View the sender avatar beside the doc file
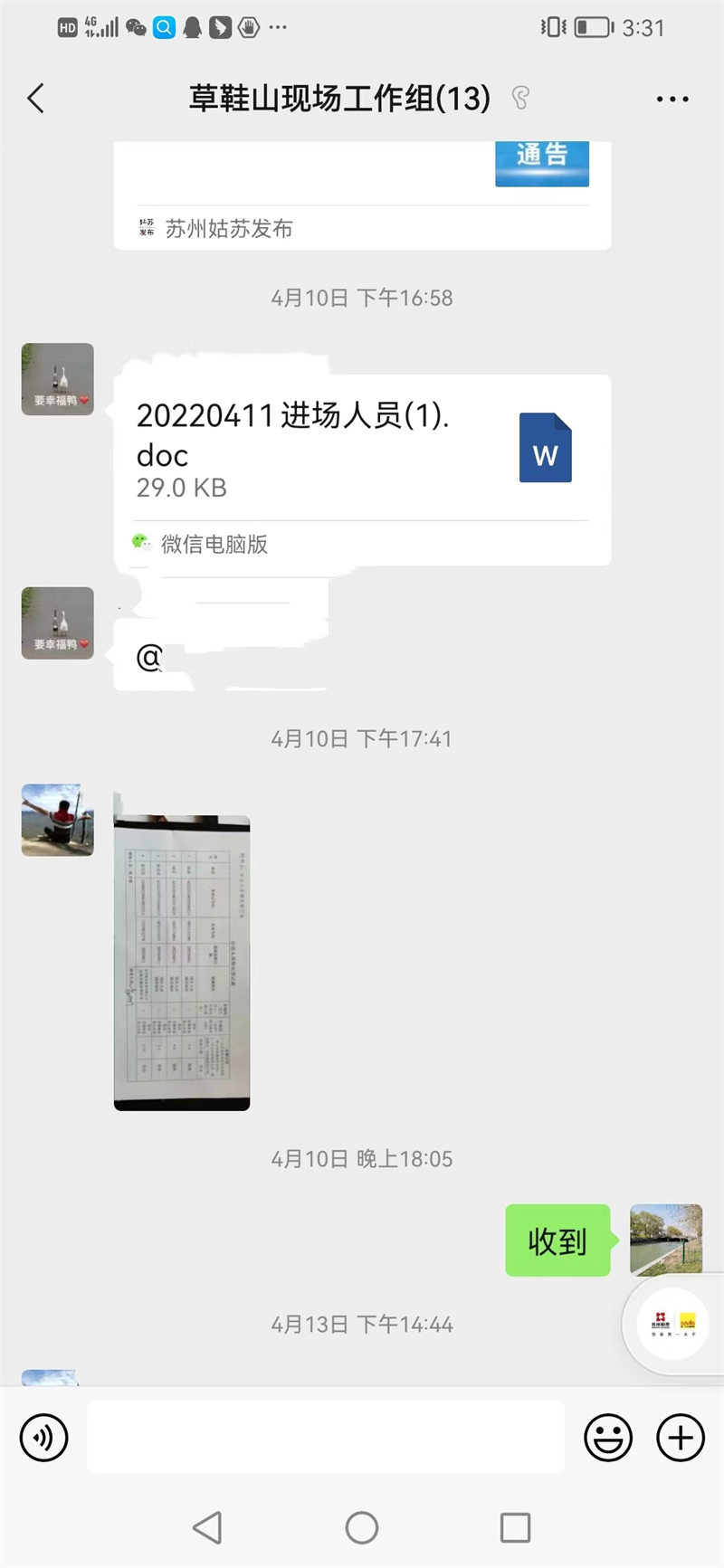This screenshot has height=1568, width=724. pos(58,379)
